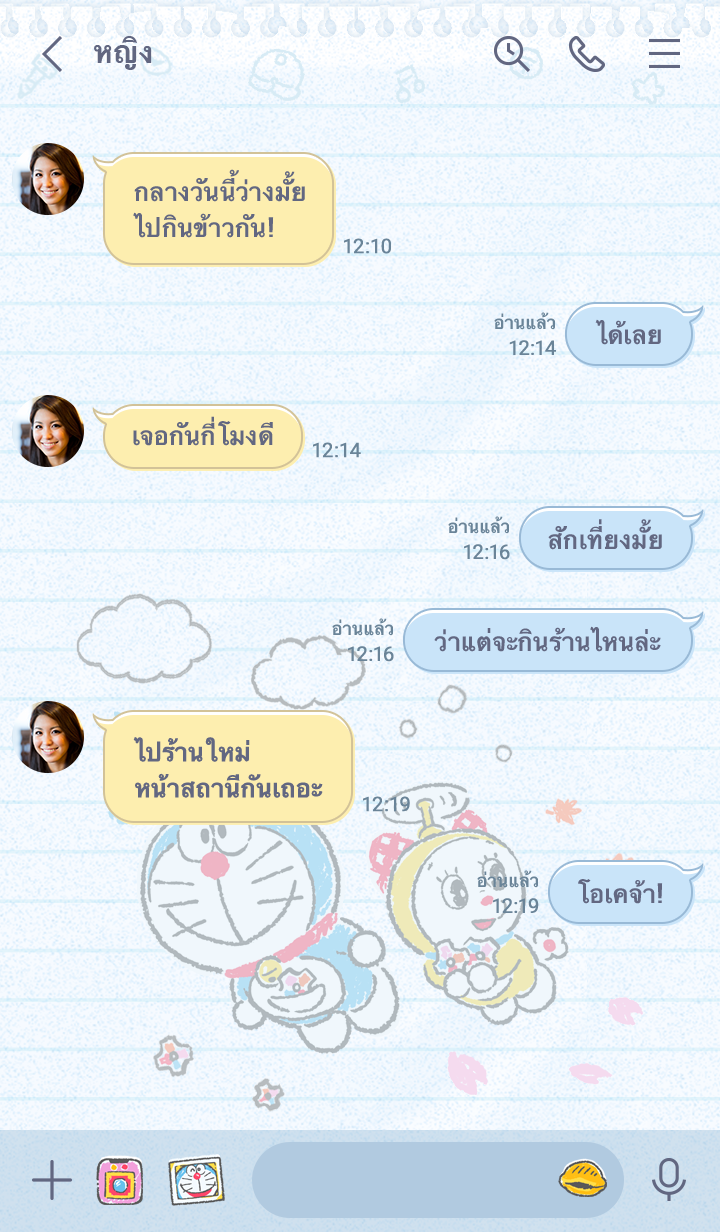View profile photo beside the 12:10 message
Screen dimensions: 720x1232
tap(49, 179)
